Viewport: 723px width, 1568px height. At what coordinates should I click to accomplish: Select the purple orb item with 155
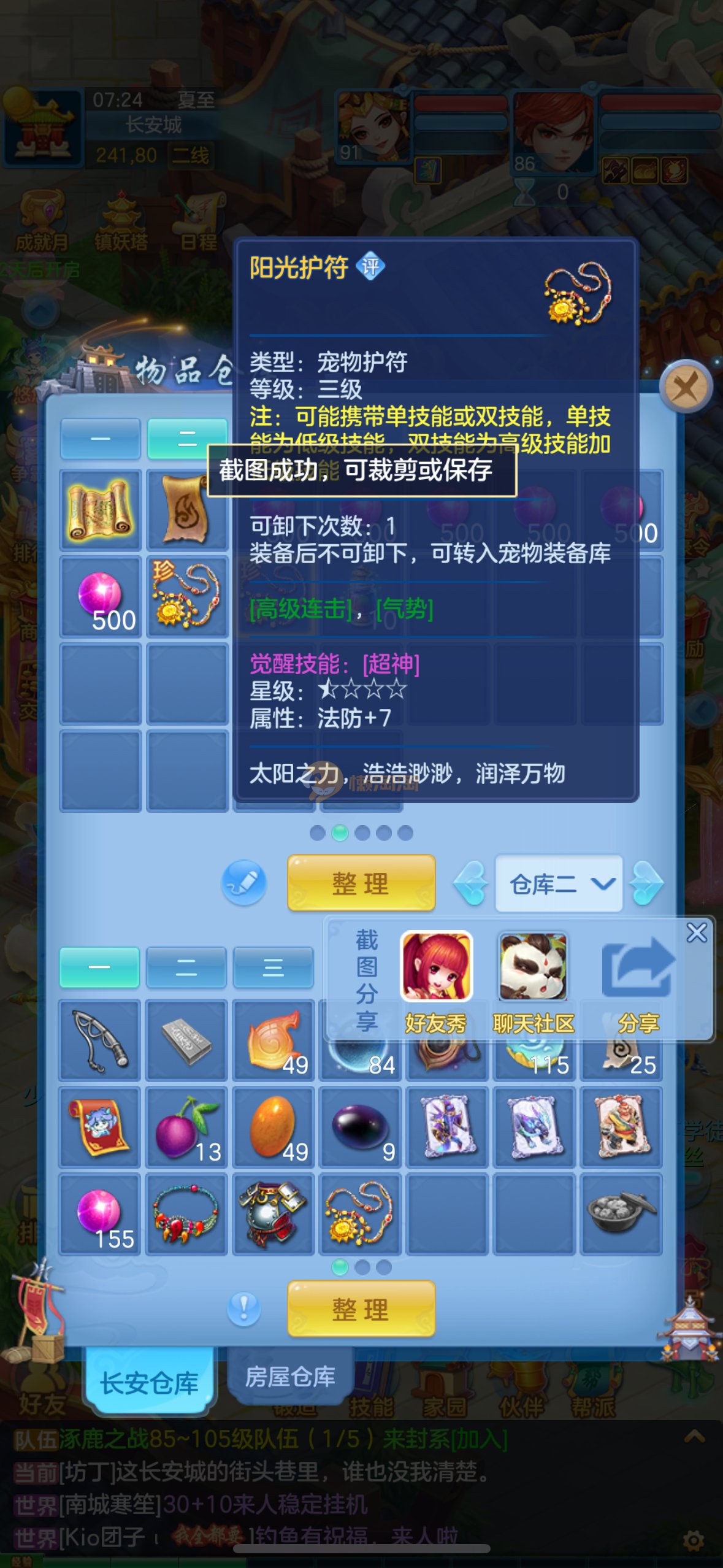(99, 1214)
